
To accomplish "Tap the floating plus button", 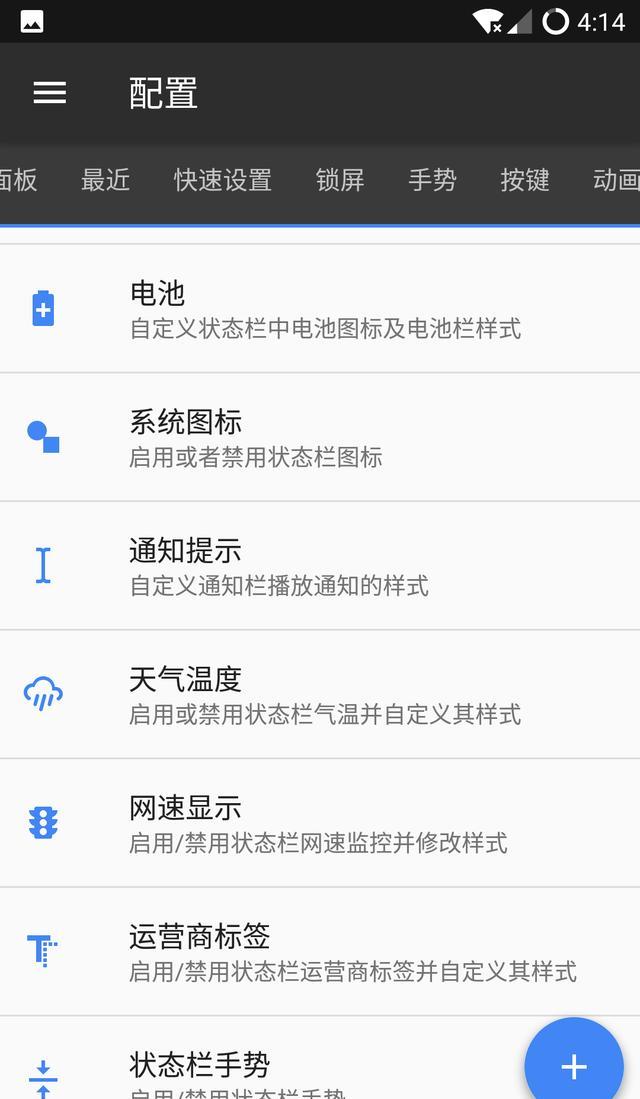I will coord(574,1066).
